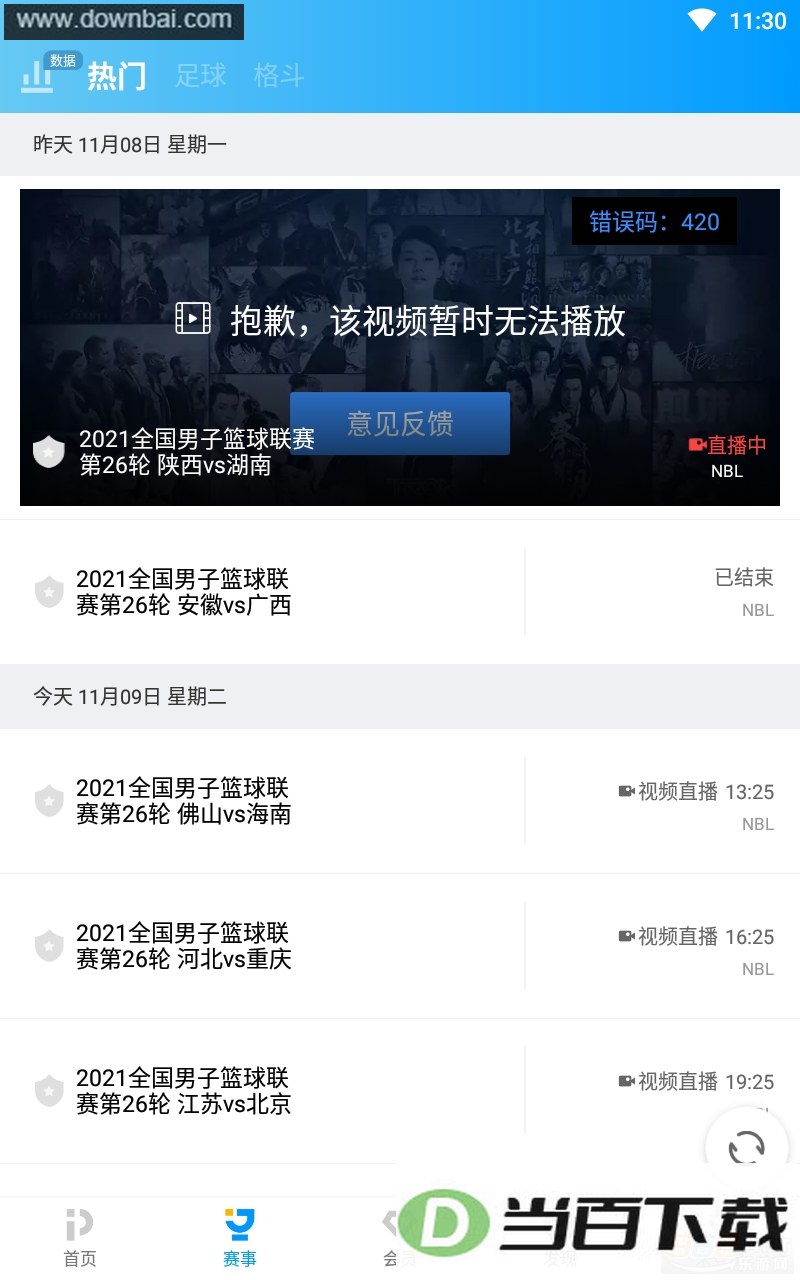Viewport: 800px width, 1280px height.
Task: Tap the floating refresh button
Action: coord(747,1148)
